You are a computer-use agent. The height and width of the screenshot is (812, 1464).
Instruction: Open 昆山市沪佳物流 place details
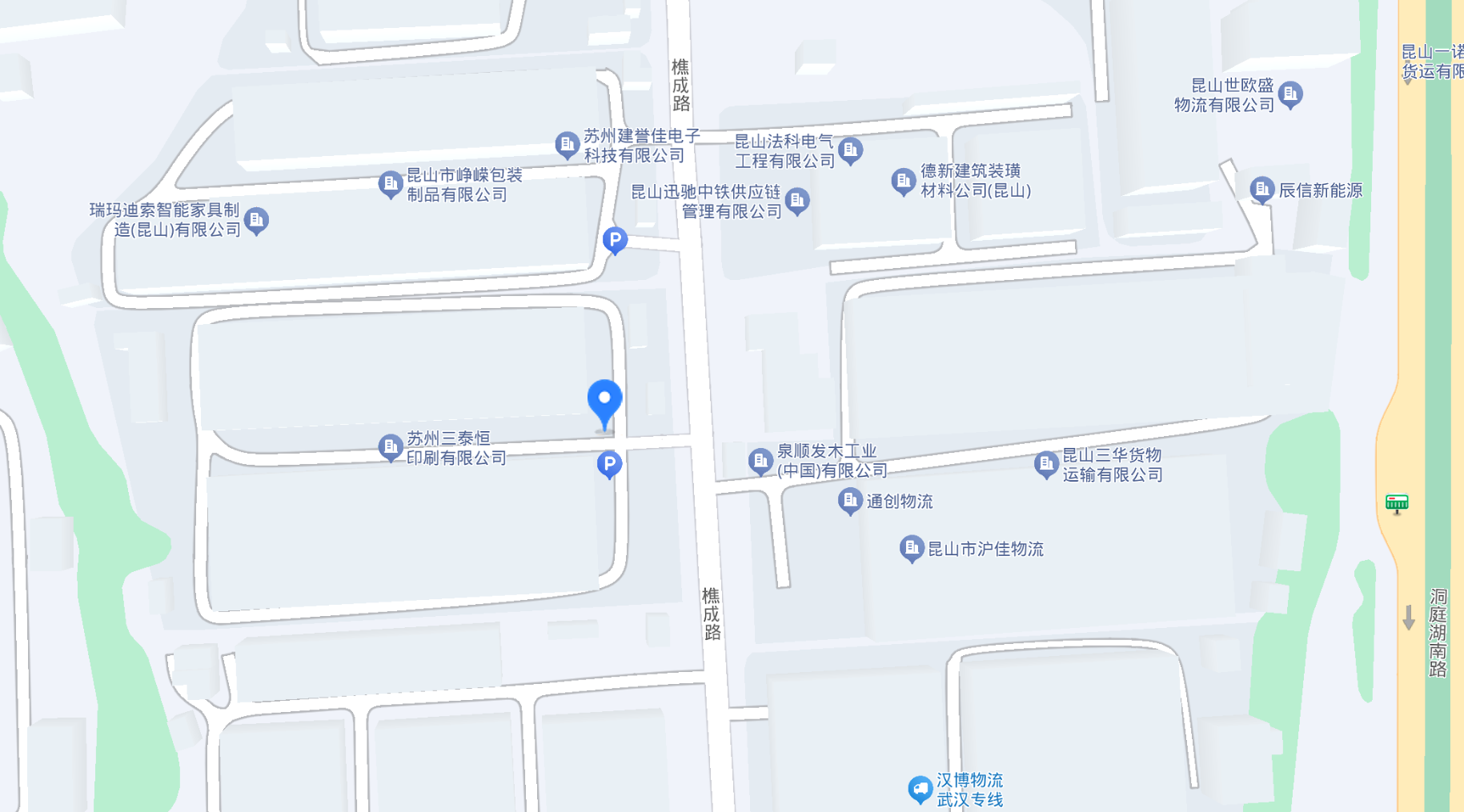click(911, 548)
